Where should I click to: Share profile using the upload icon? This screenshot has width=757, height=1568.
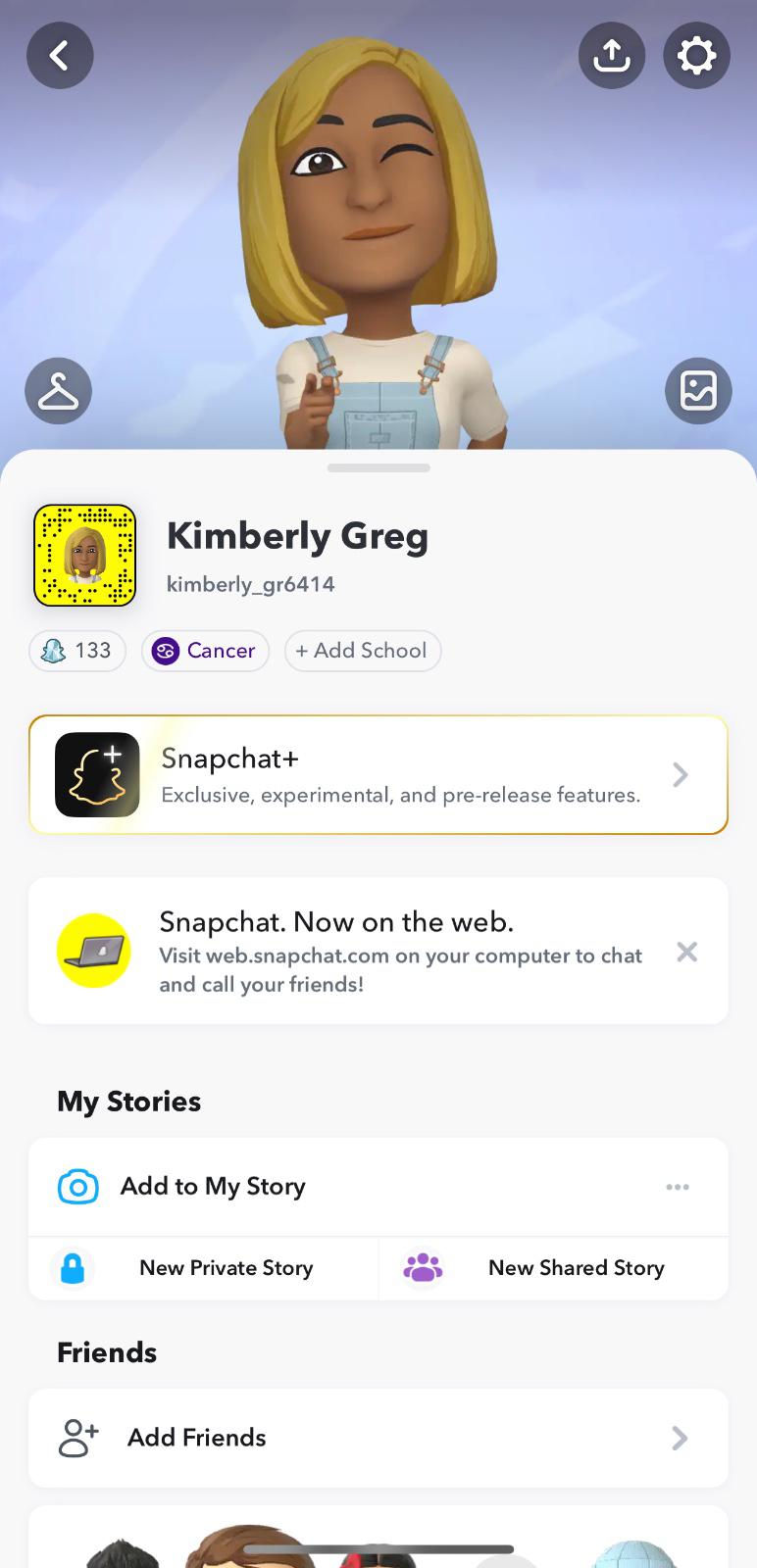pos(612,56)
